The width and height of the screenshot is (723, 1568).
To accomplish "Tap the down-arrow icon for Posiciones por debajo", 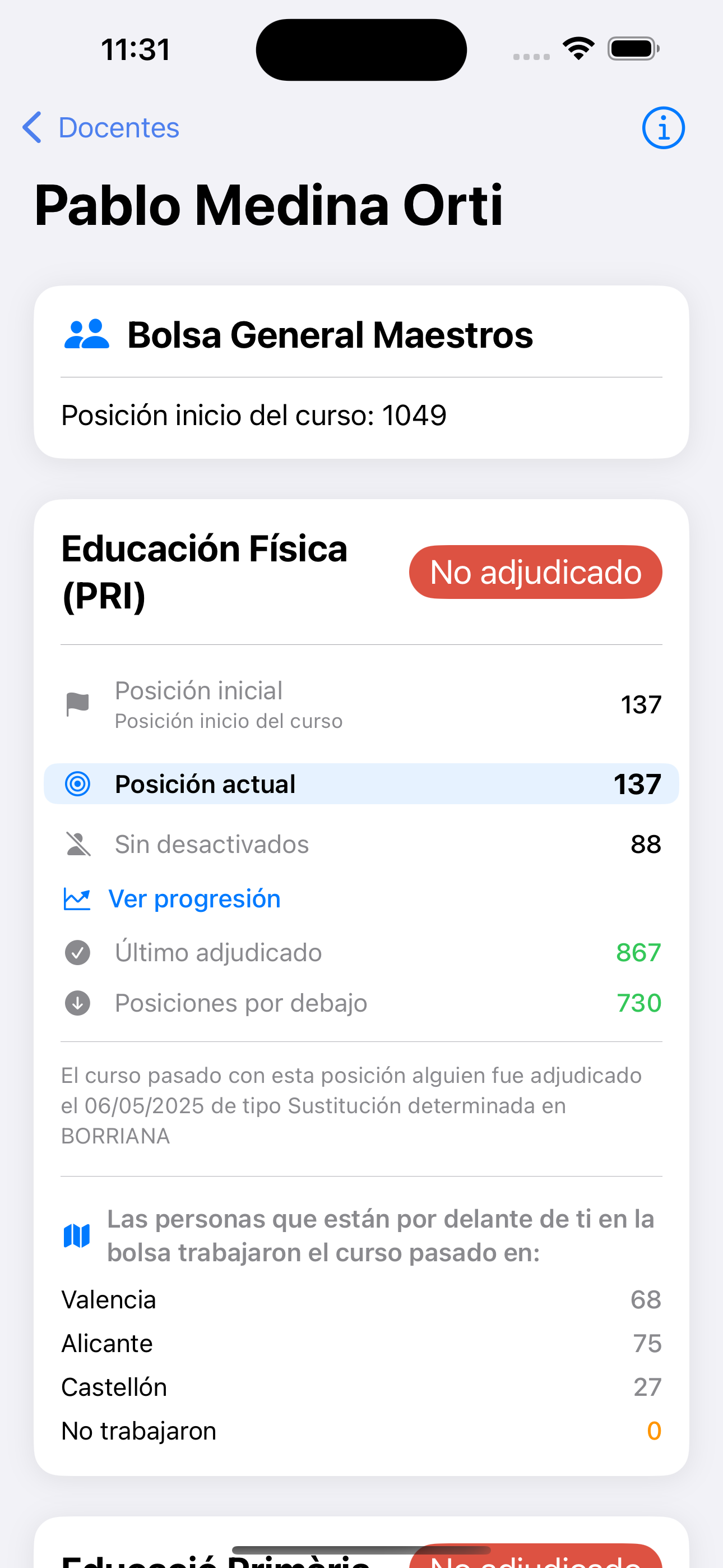I will 77,1003.
